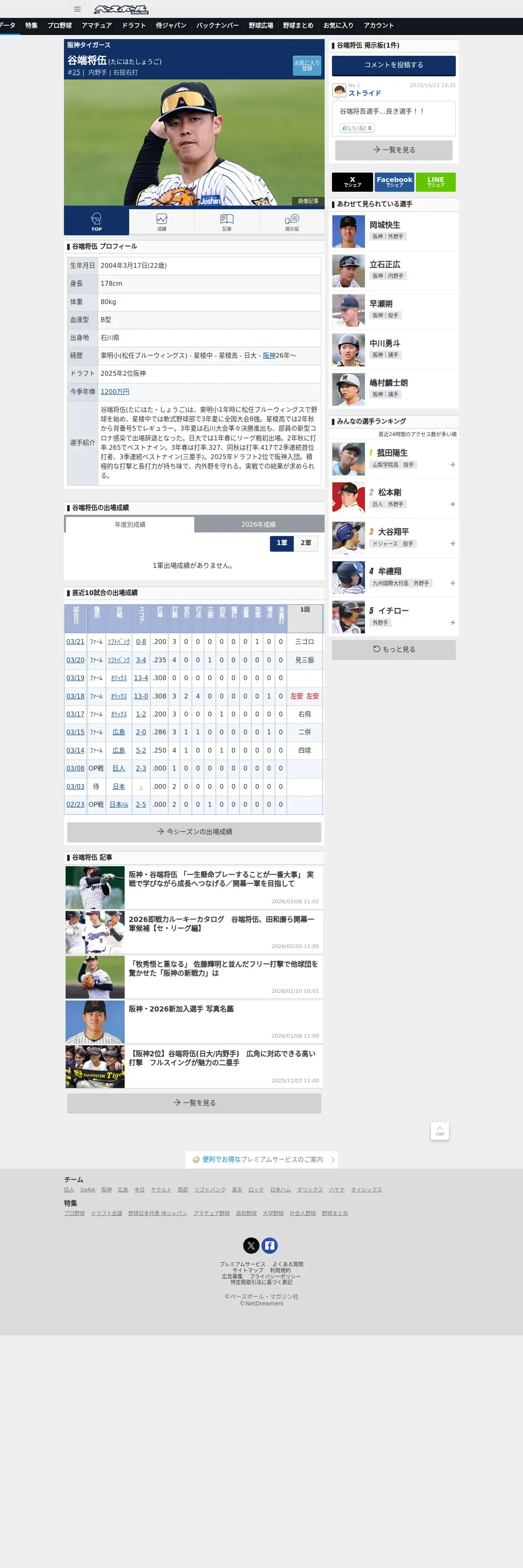Select the 2026年成績 tab
523x1568 pixels.
pos(259,524)
